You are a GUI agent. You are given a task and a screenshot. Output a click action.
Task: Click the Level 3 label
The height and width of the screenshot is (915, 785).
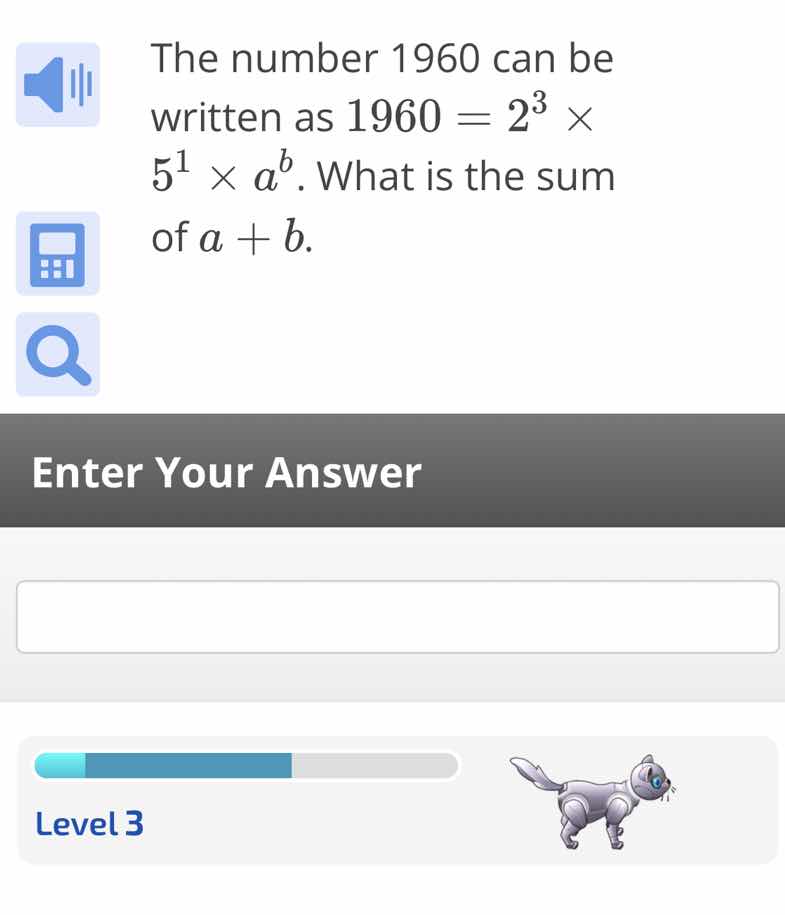(x=90, y=823)
